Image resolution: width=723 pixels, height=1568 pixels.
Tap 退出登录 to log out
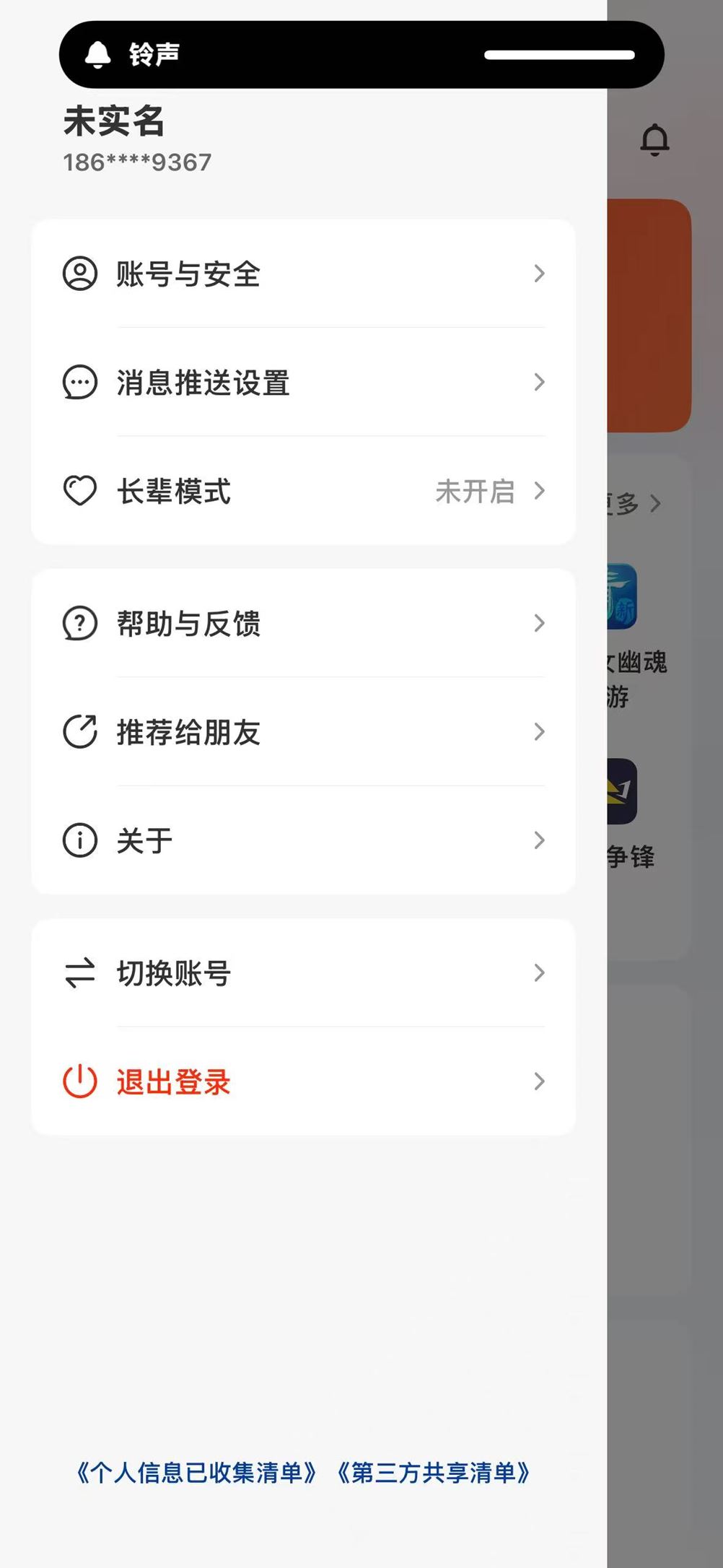[x=303, y=1081]
